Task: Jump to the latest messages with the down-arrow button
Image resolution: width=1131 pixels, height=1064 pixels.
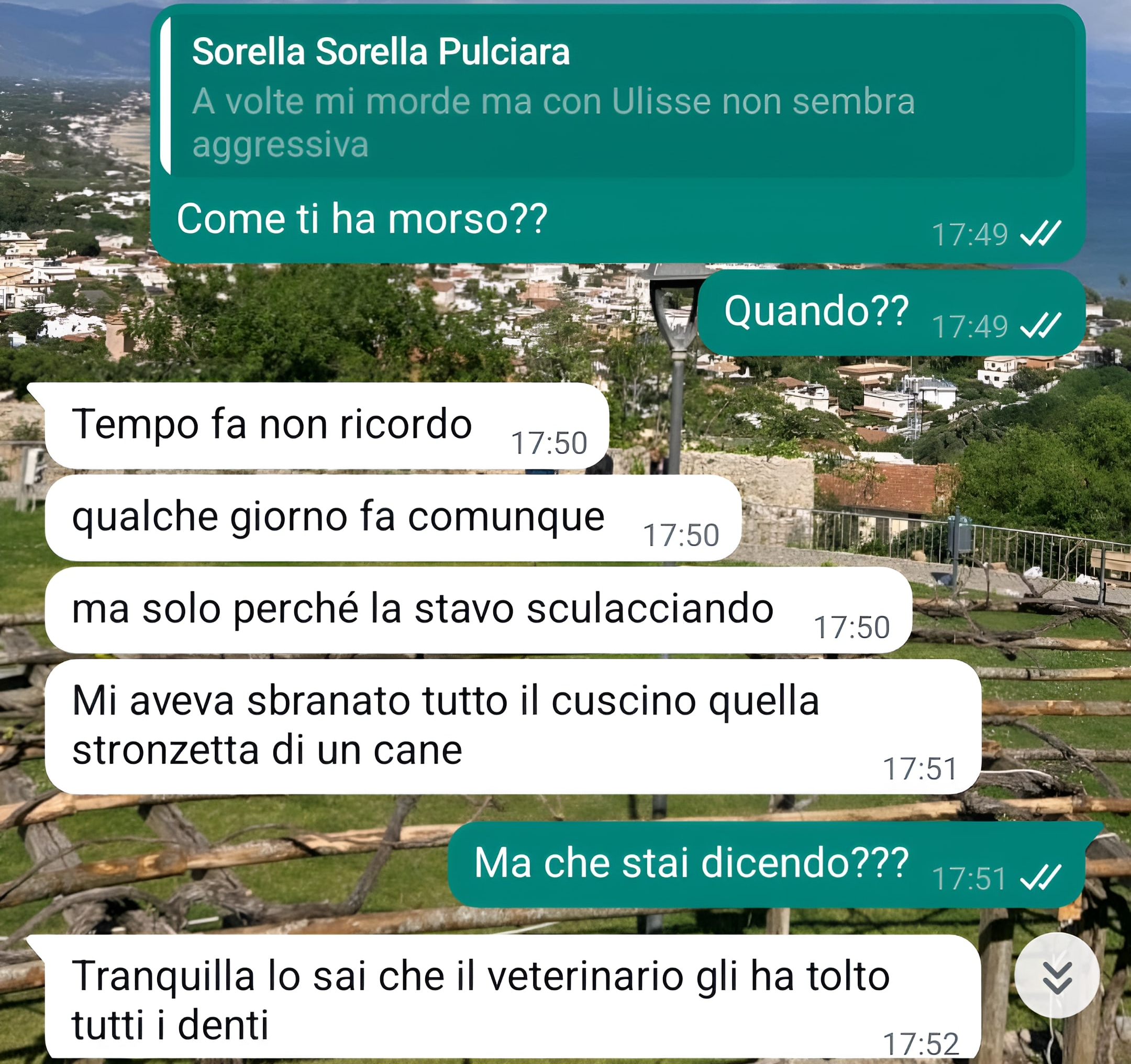Action: 1057,977
